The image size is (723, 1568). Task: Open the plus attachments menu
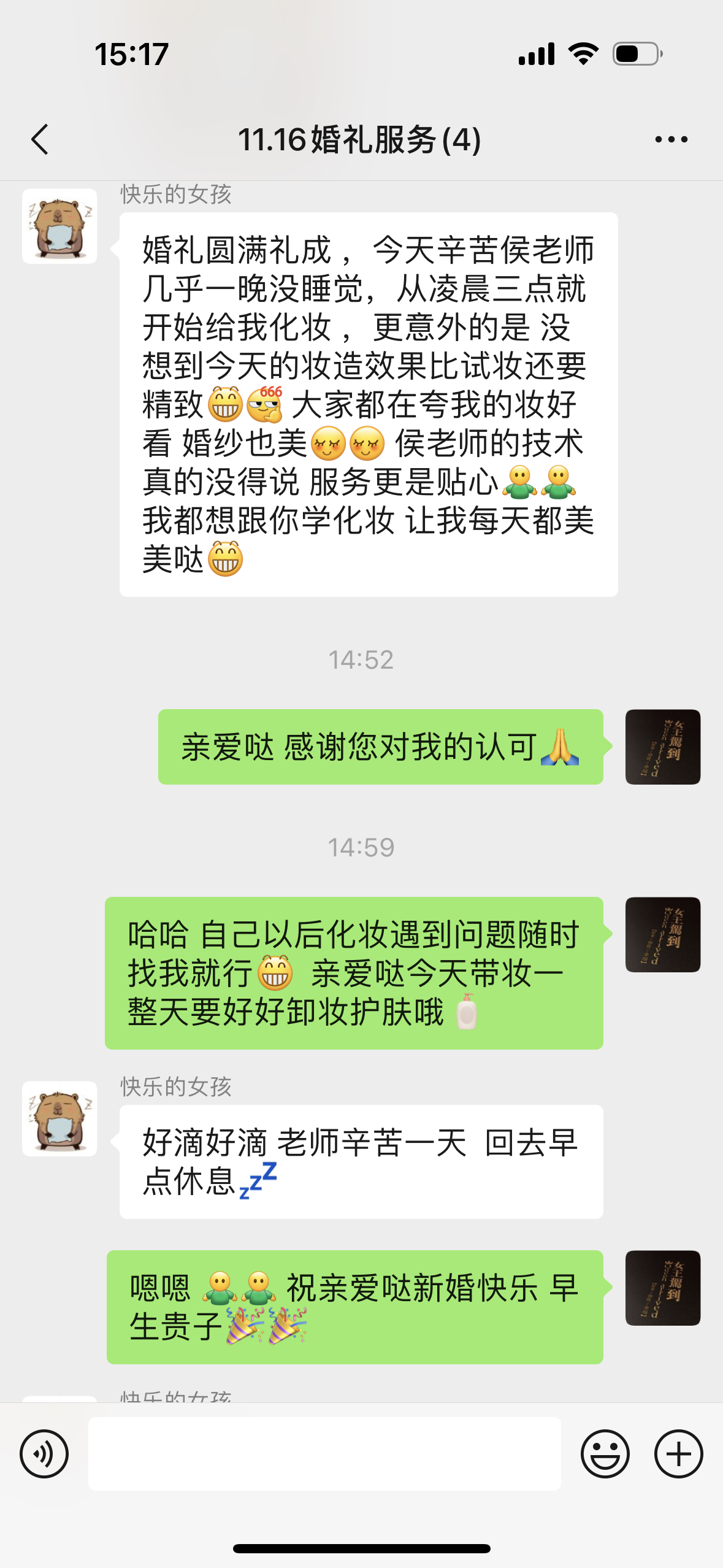coord(678,1454)
